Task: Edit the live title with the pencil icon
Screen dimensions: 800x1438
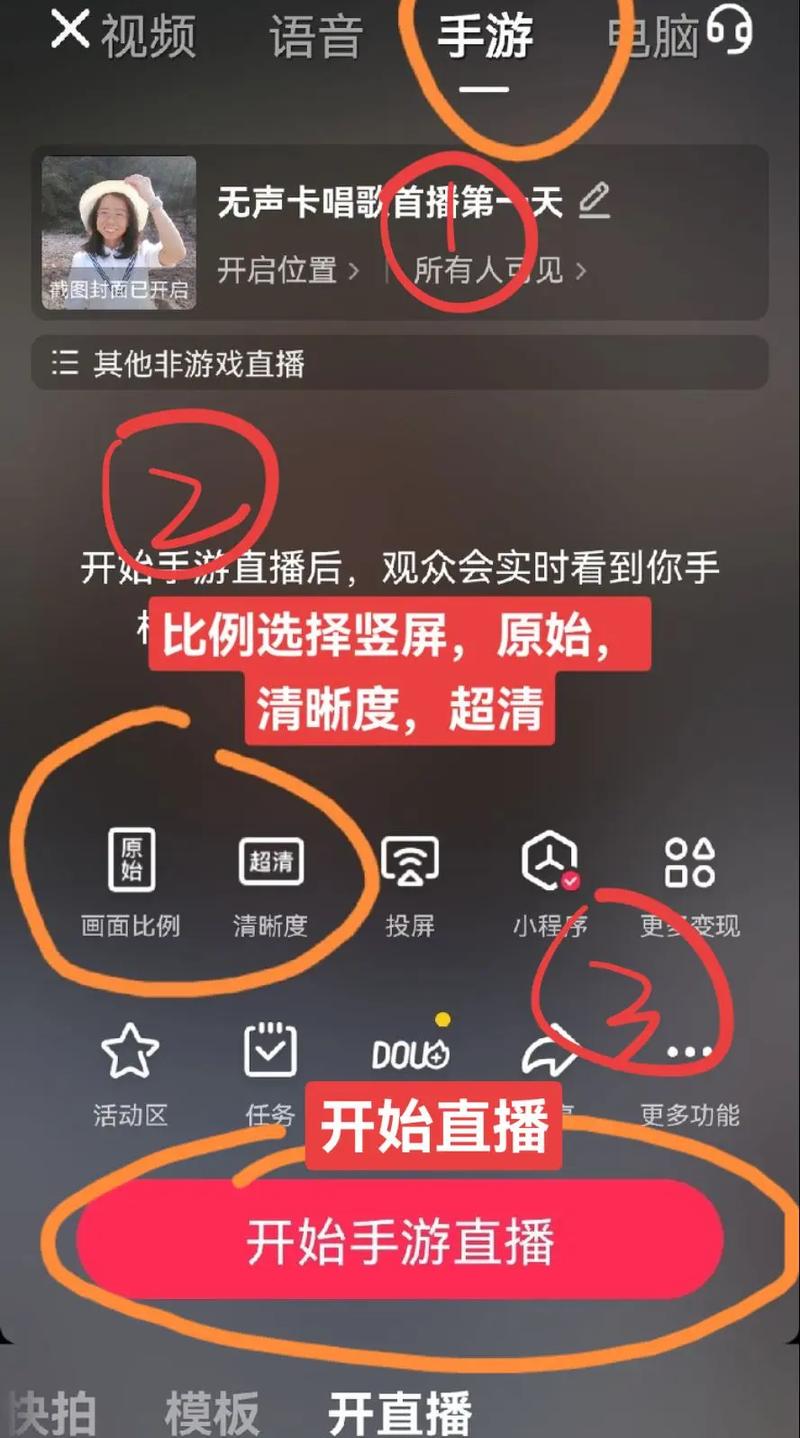Action: coord(594,202)
